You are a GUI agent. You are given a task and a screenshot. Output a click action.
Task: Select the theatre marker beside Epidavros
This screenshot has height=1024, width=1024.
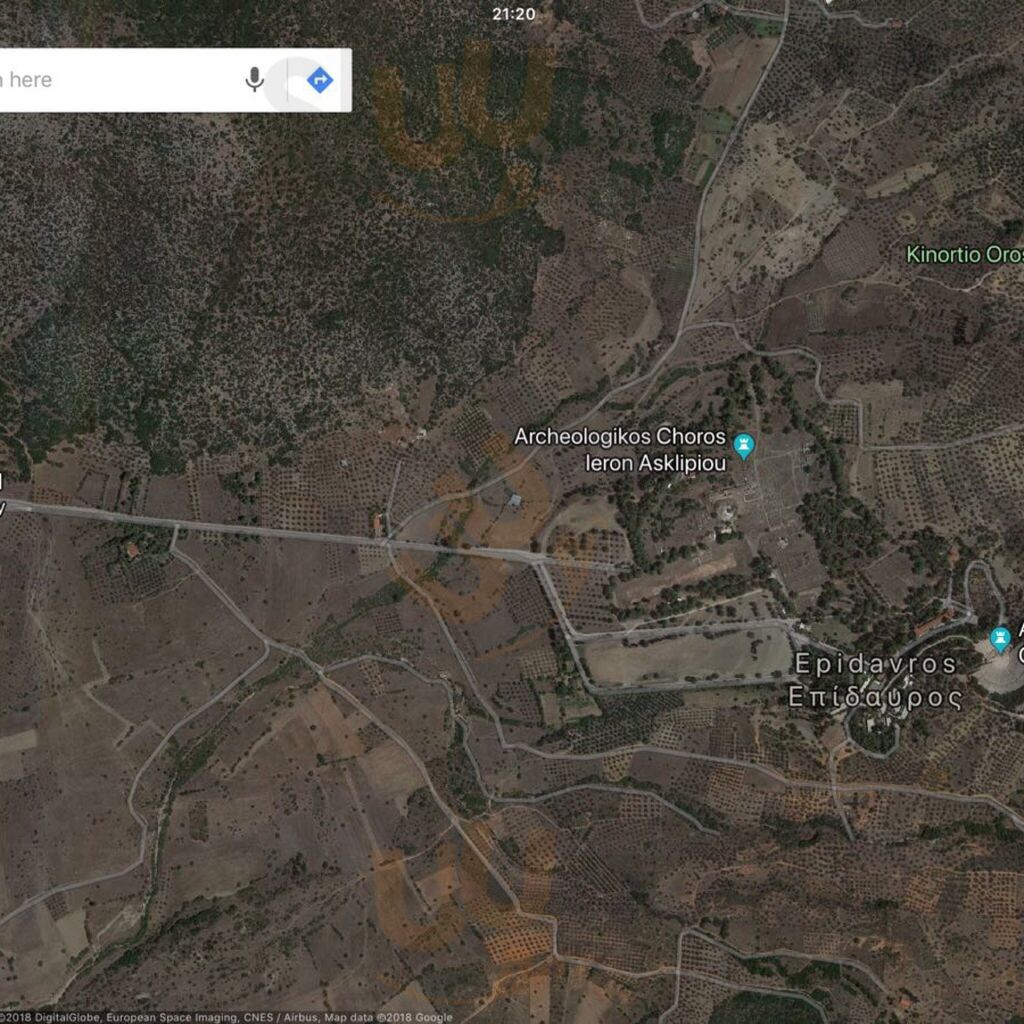point(1000,638)
